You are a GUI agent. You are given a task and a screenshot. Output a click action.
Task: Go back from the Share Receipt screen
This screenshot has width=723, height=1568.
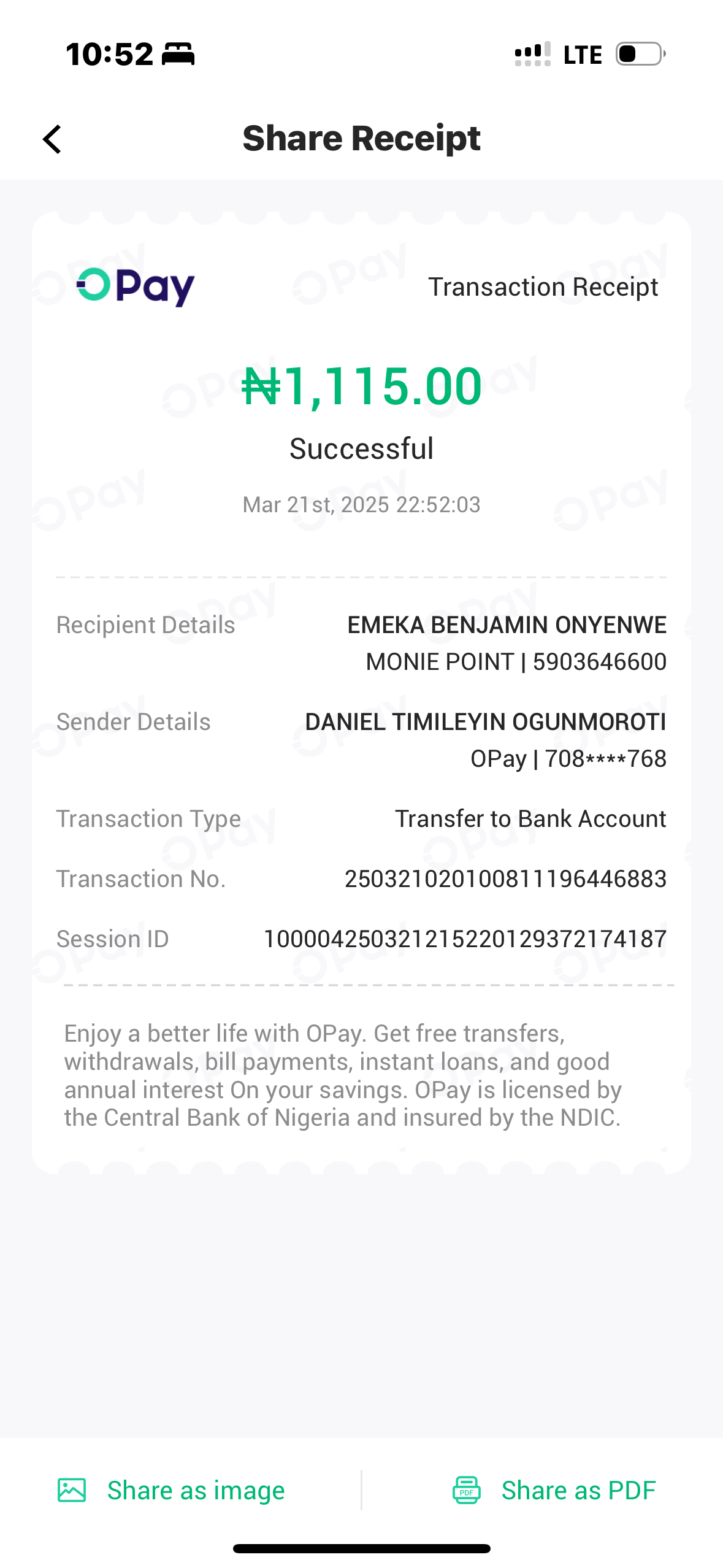[x=53, y=139]
